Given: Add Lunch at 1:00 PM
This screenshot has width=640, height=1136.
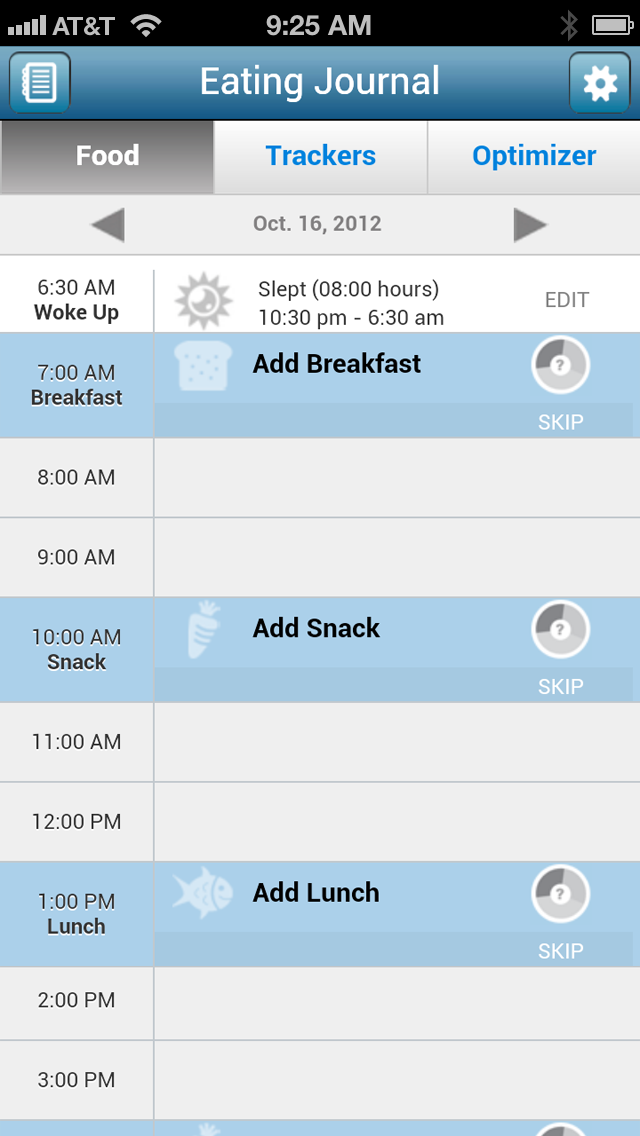Looking at the screenshot, I should tap(316, 893).
